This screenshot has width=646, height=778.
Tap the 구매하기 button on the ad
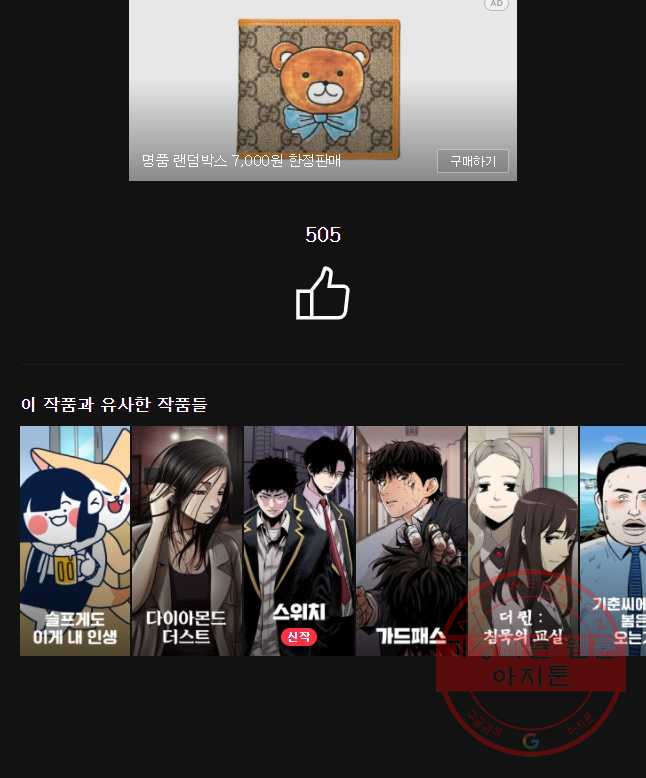tap(472, 161)
